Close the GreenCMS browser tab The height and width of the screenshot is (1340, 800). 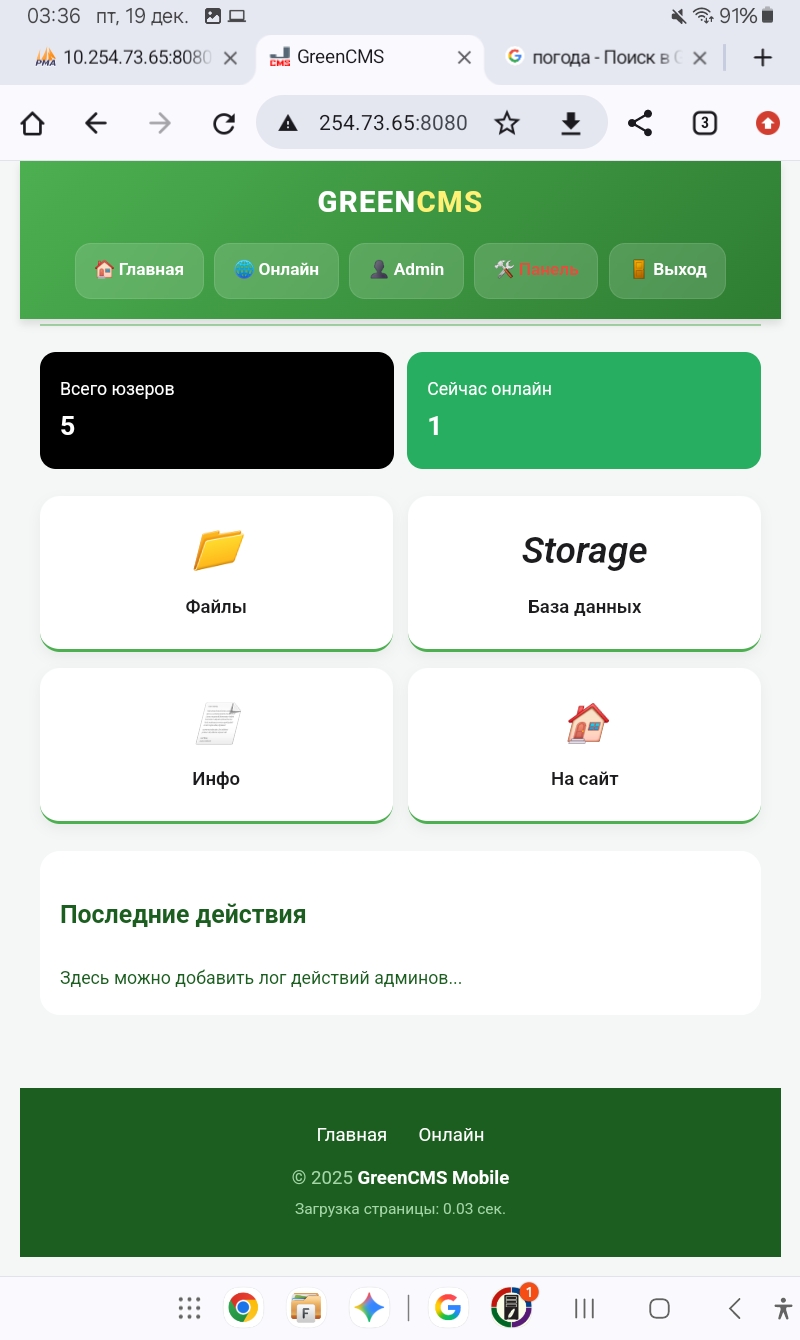[x=464, y=58]
